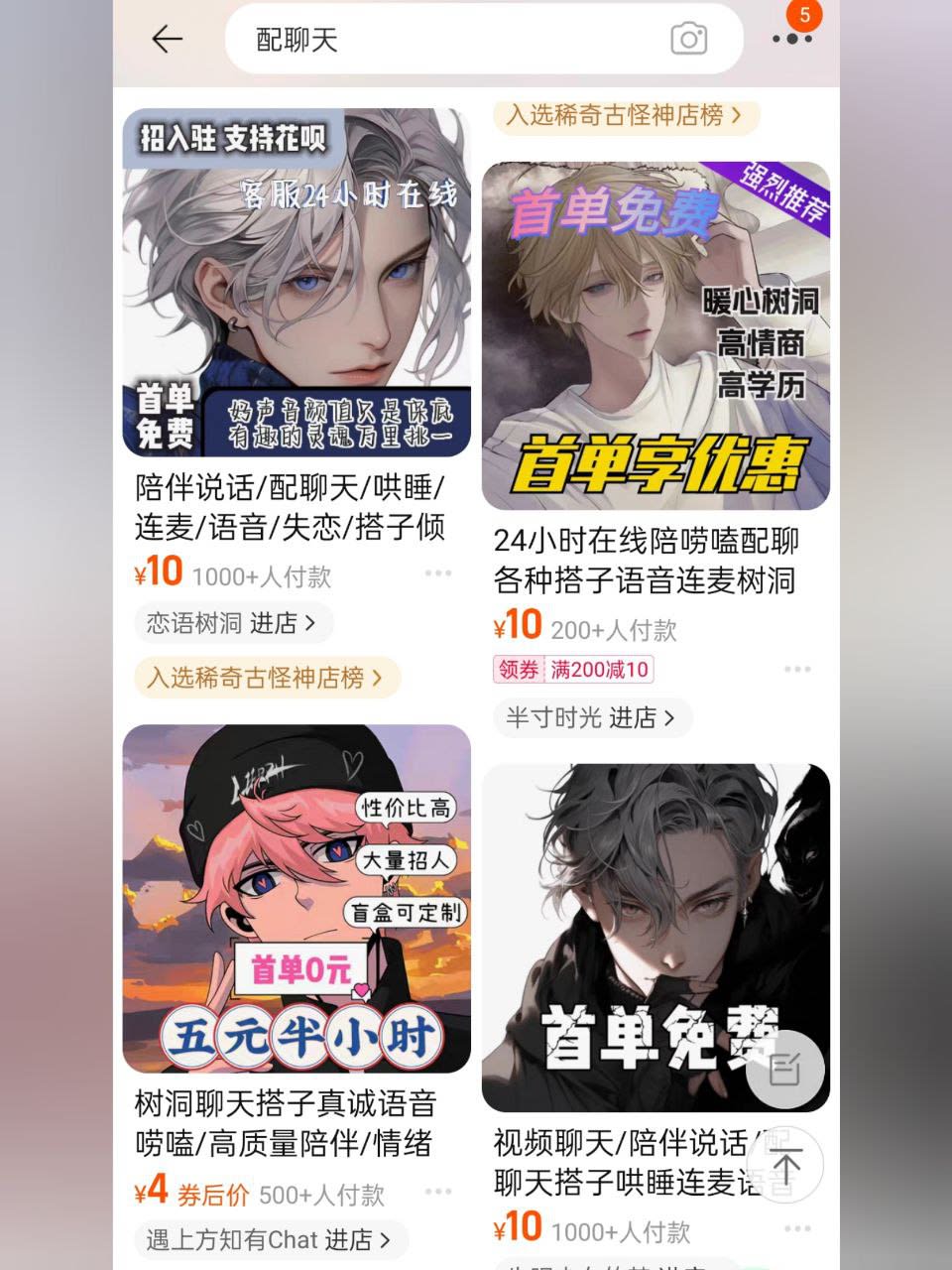Viewport: 952px width, 1270px height.
Task: Open more options for the 24小时在线 item
Action: (x=797, y=670)
